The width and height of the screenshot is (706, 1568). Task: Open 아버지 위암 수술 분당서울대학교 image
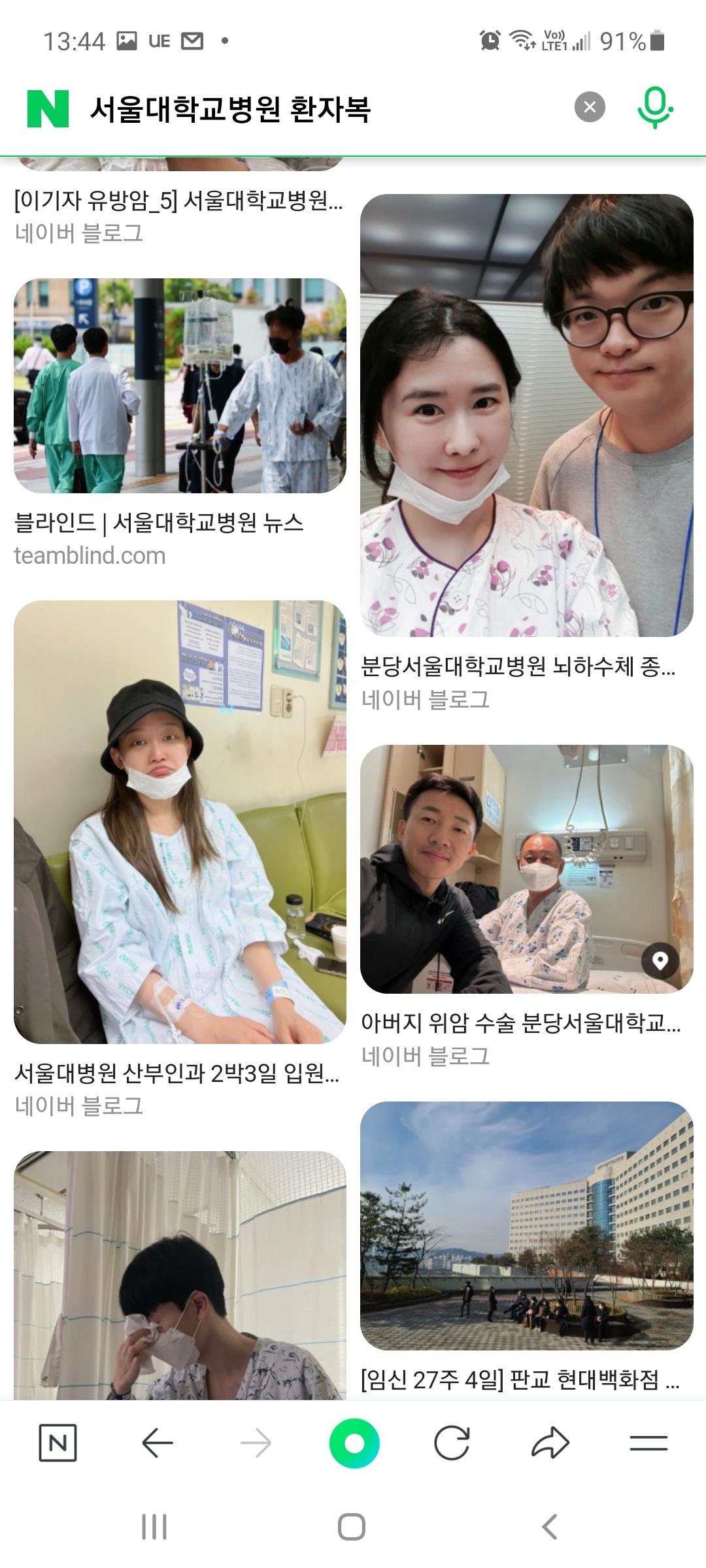526,869
